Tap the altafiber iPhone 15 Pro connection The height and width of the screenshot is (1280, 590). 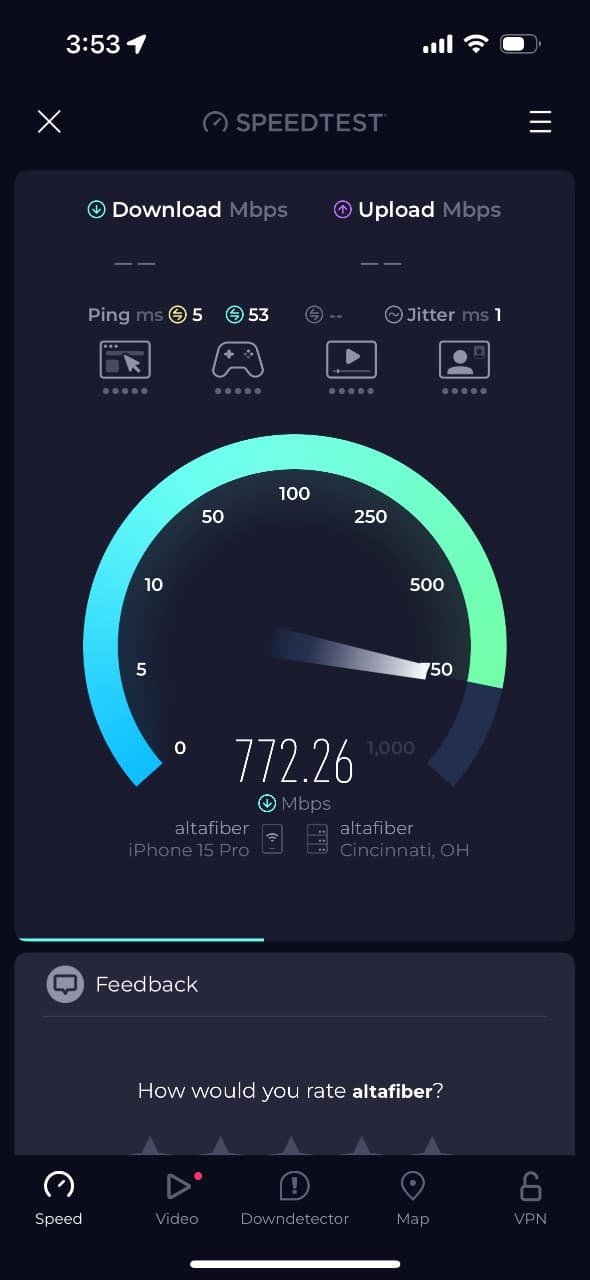(x=205, y=839)
